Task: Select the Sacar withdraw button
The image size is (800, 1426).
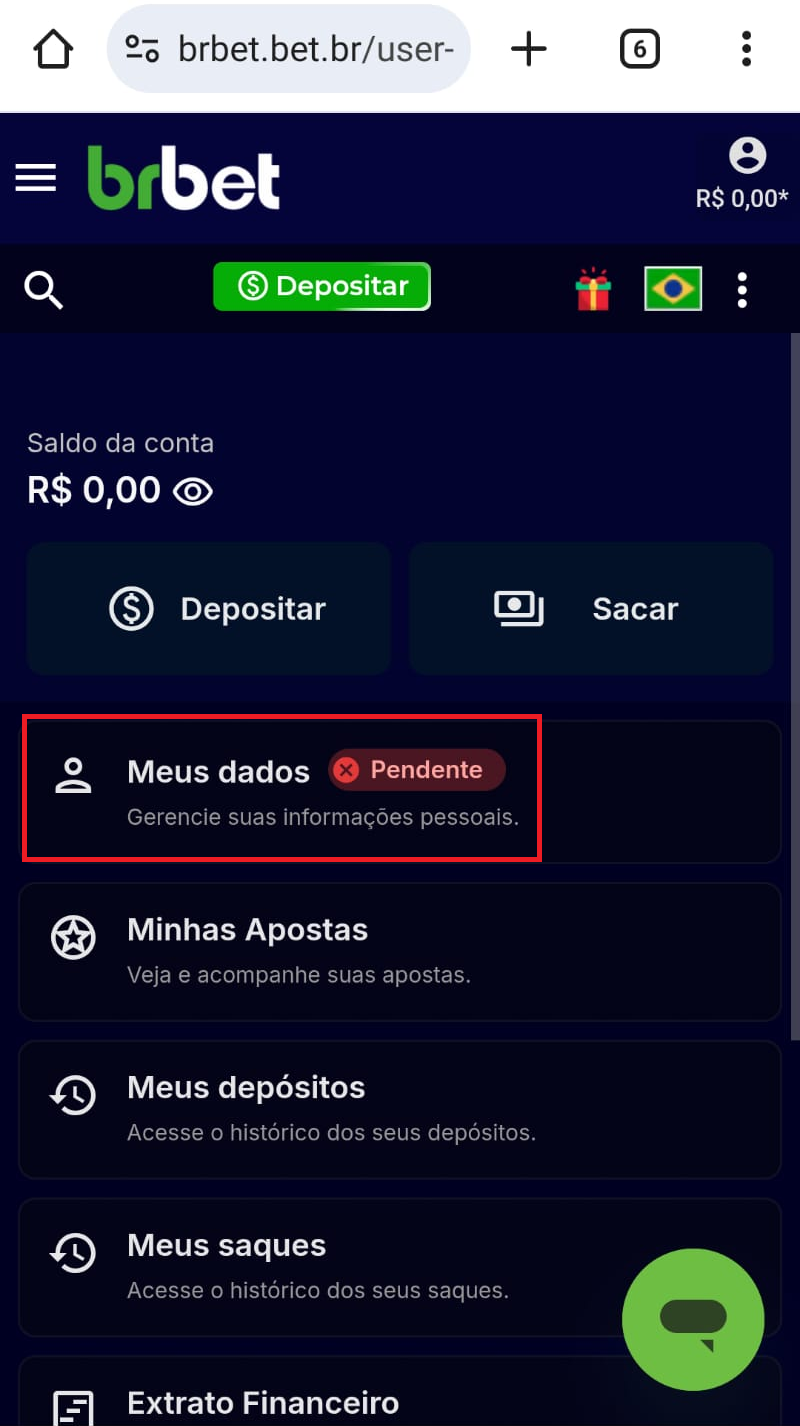Action: pos(590,609)
